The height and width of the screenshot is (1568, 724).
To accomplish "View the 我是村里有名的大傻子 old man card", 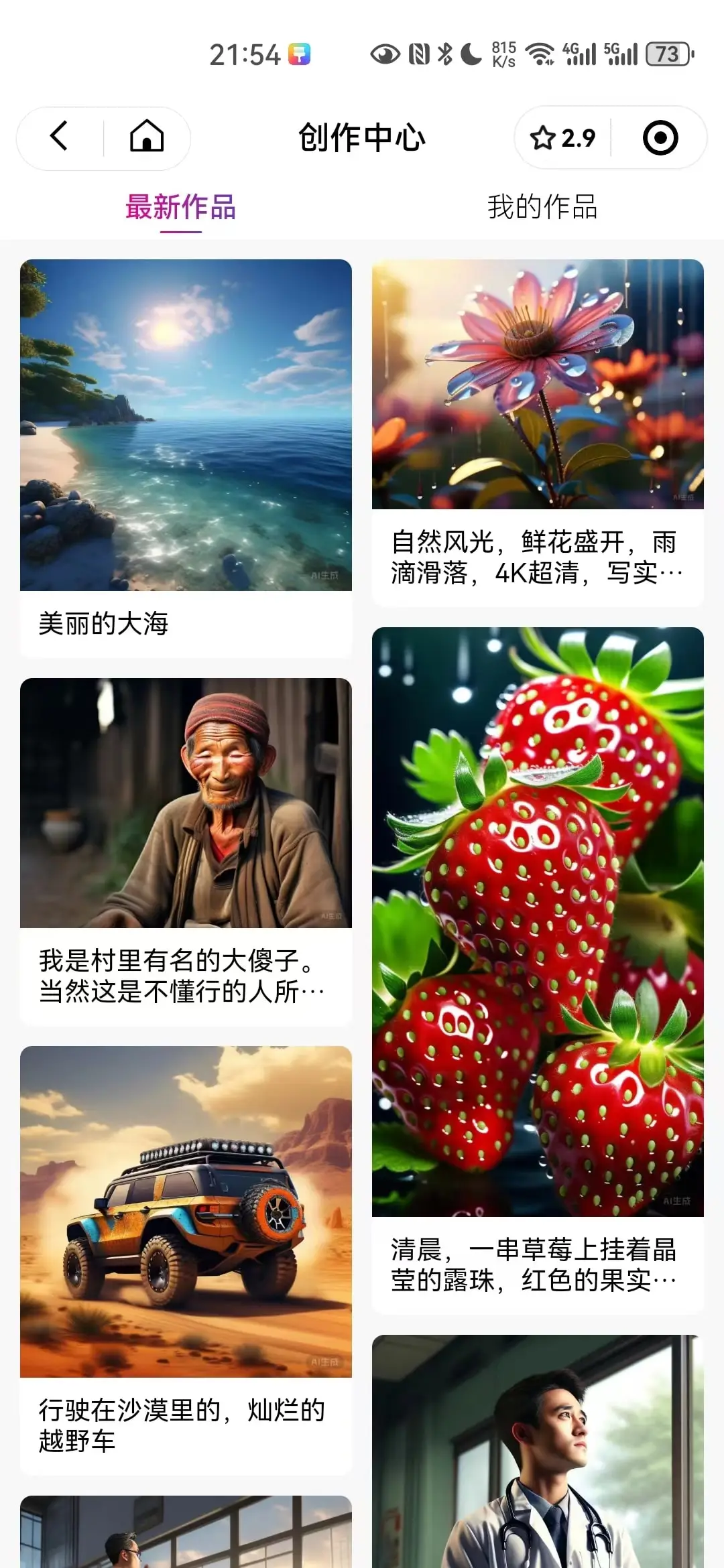I will pos(186,852).
